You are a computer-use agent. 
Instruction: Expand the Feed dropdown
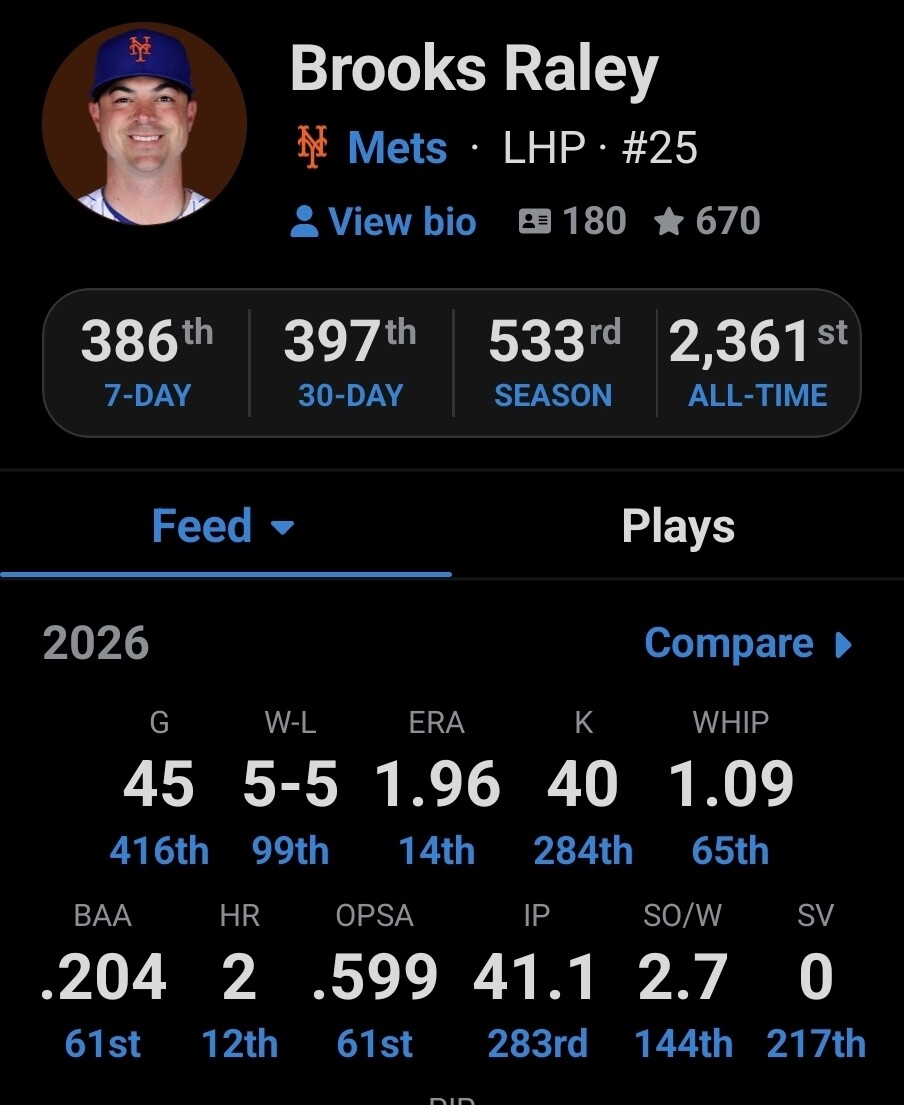(223, 526)
